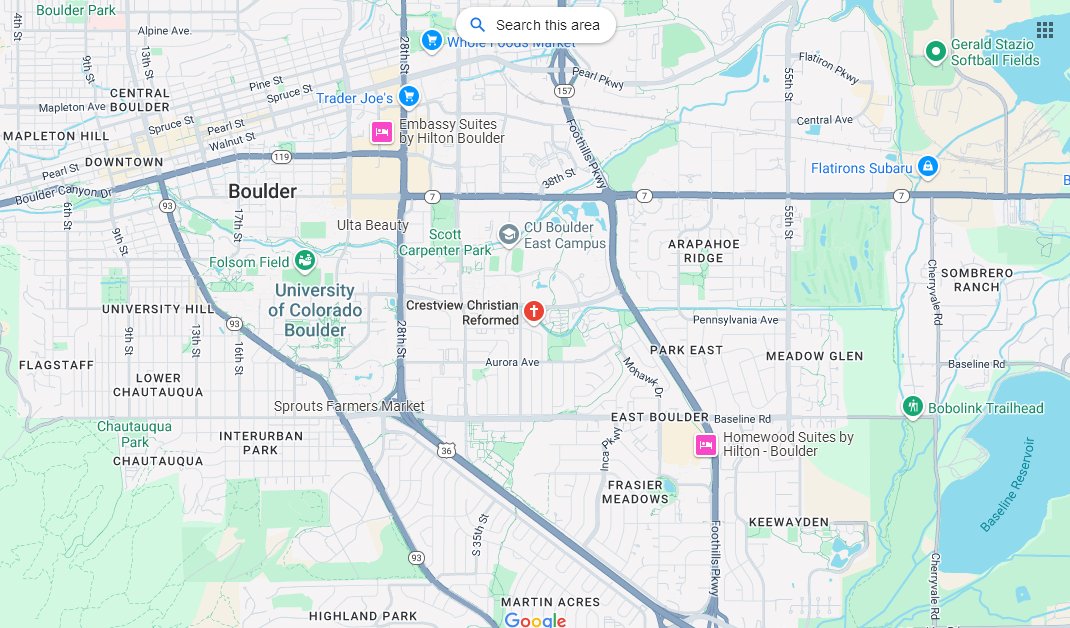Tap the Folsom Field stadium pin
This screenshot has width=1070, height=628.
tap(305, 262)
